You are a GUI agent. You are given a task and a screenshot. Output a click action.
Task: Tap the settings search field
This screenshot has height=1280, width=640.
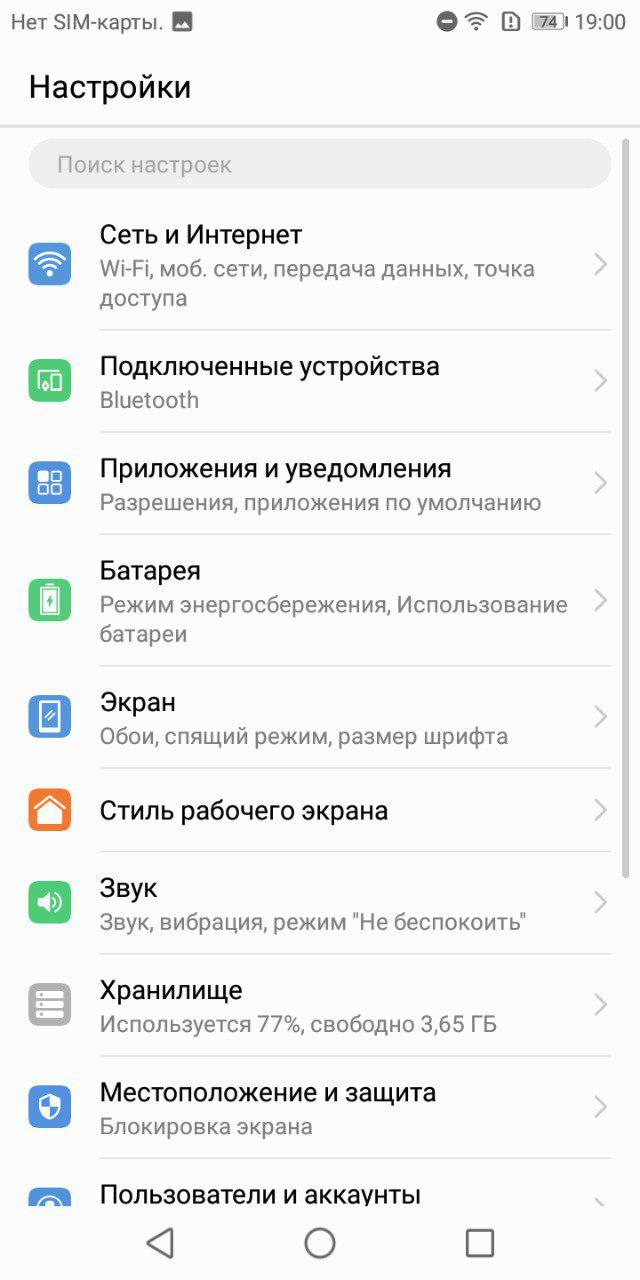coord(319,164)
